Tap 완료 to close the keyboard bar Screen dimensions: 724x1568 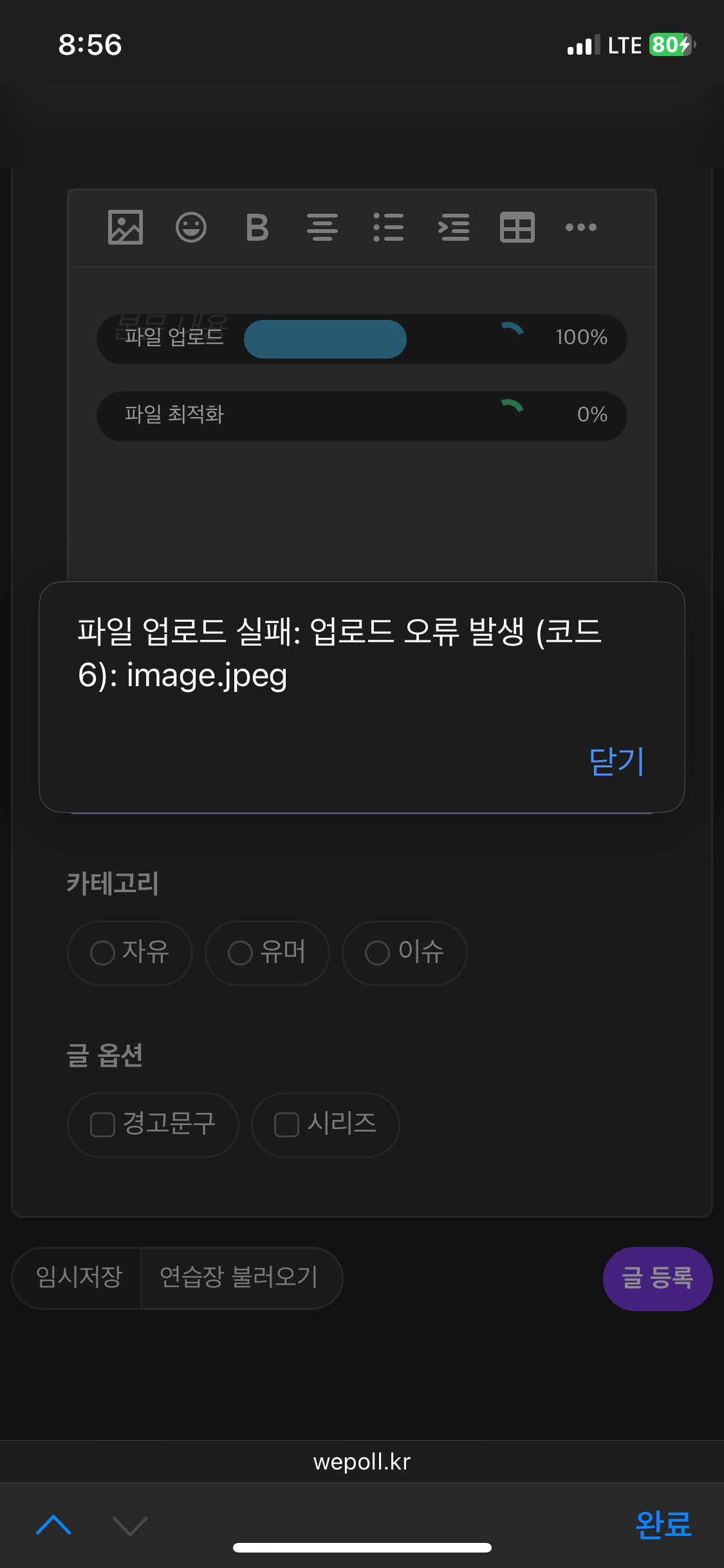tap(663, 1524)
